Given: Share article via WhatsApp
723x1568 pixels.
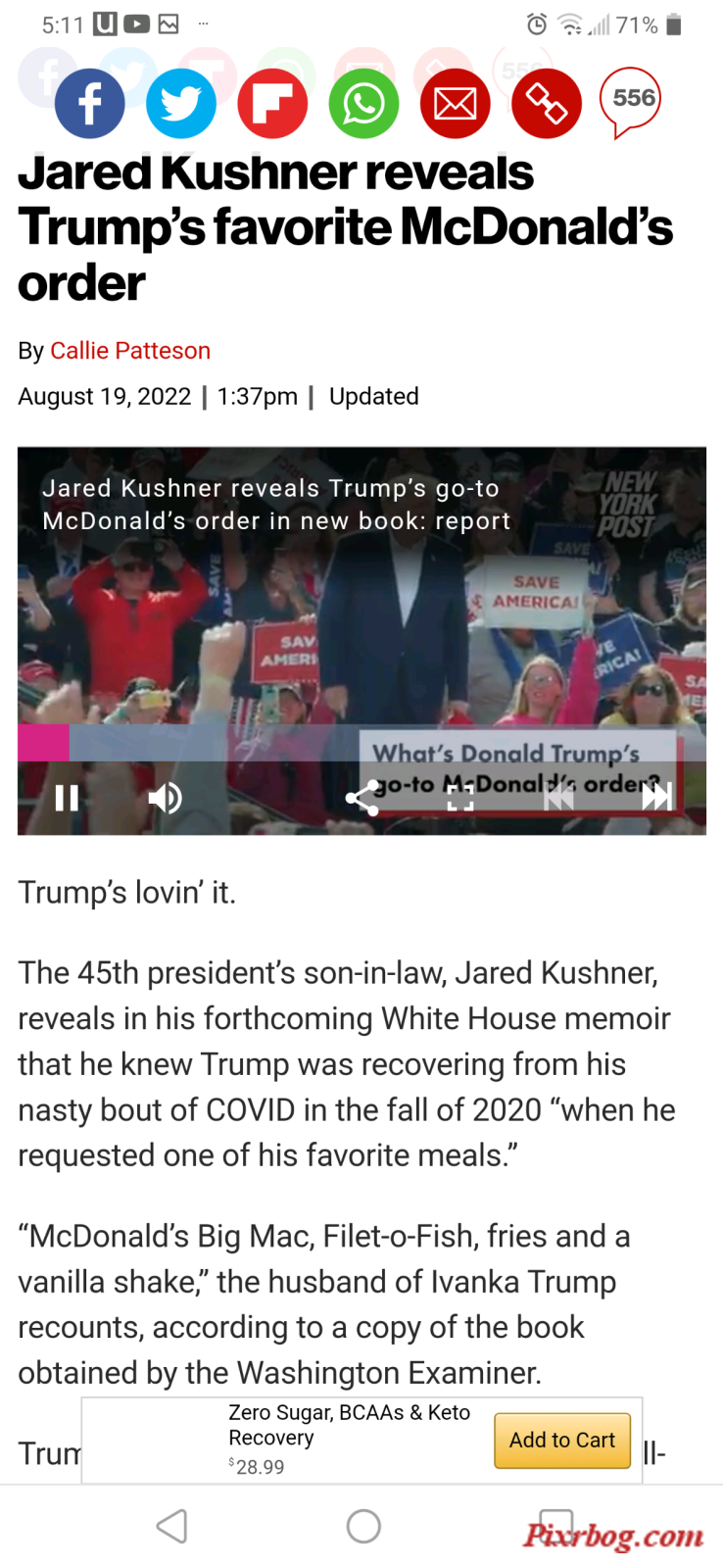Looking at the screenshot, I should coord(363,104).
